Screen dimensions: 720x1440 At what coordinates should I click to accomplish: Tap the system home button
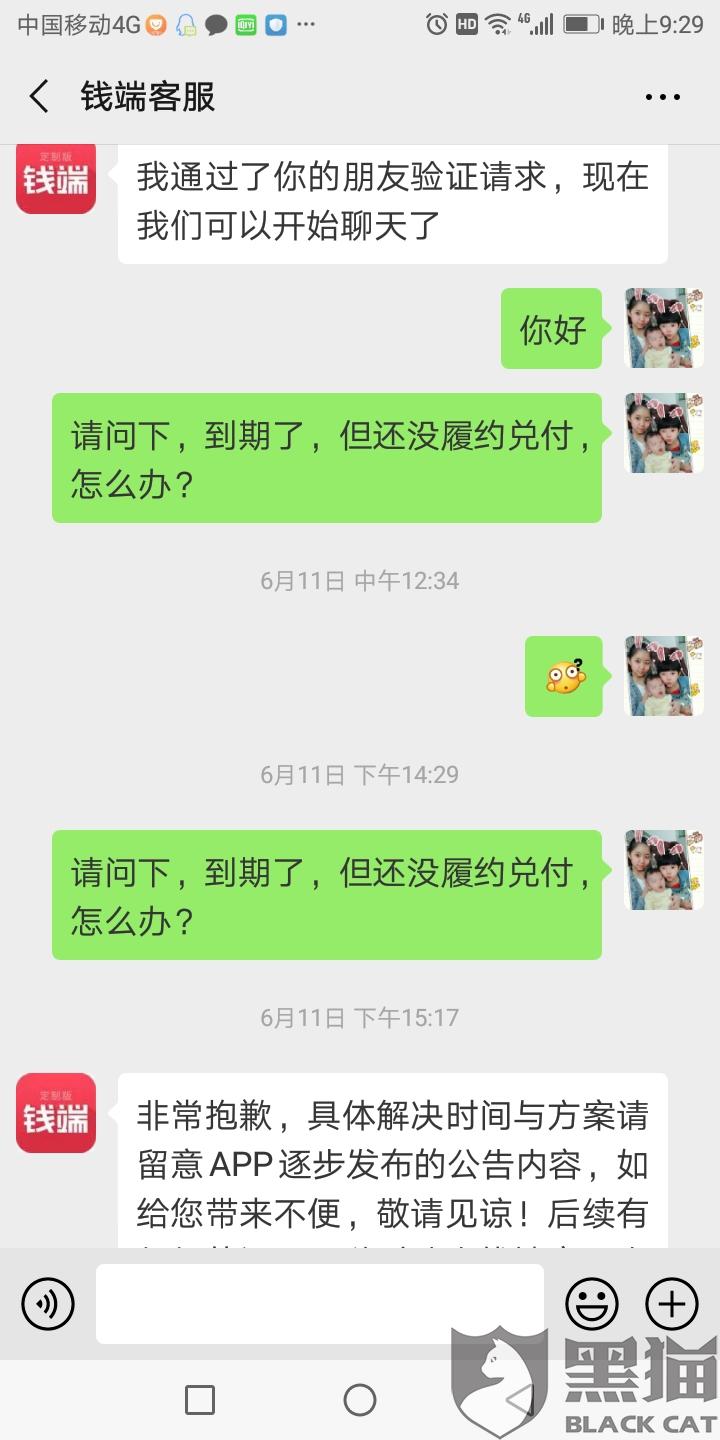[x=360, y=1400]
